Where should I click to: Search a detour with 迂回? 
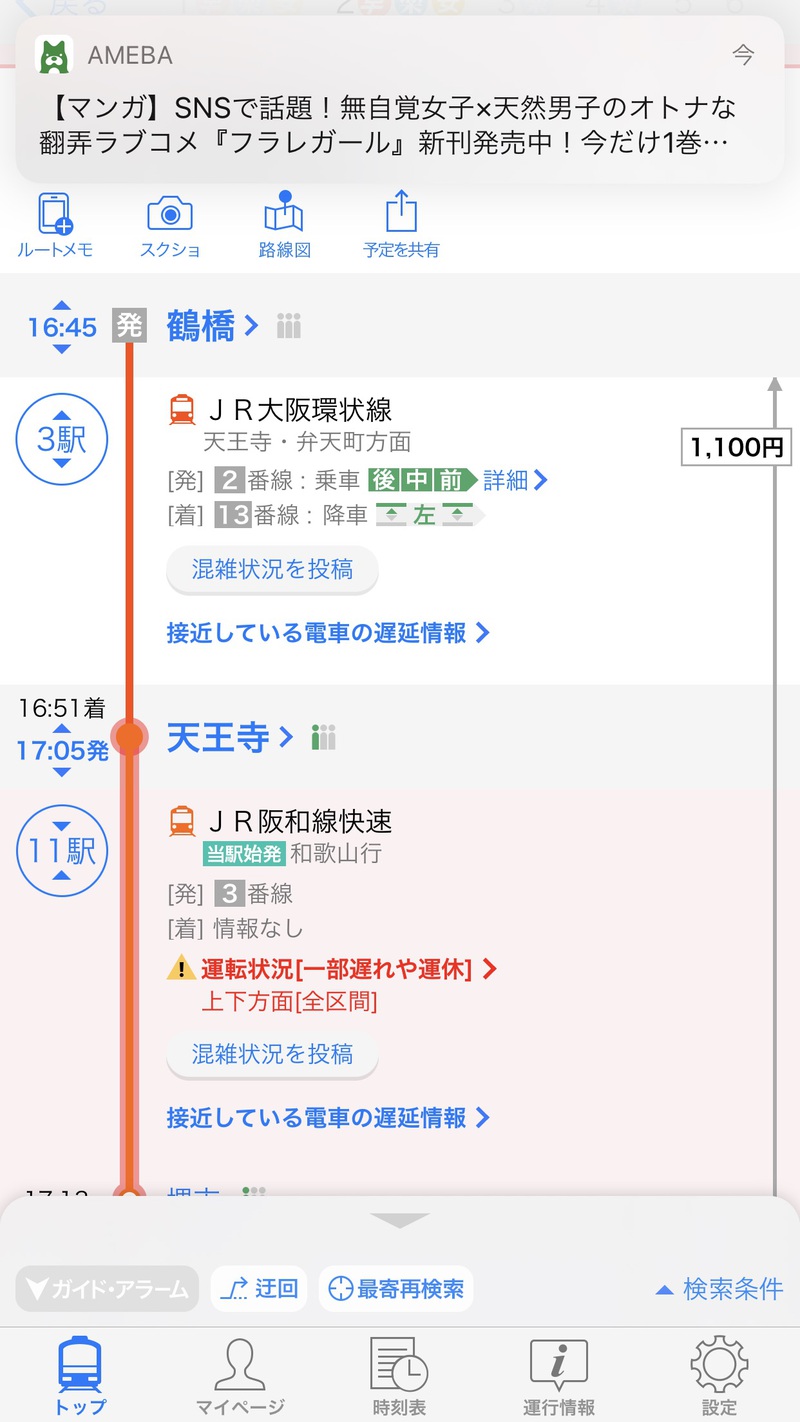259,1289
